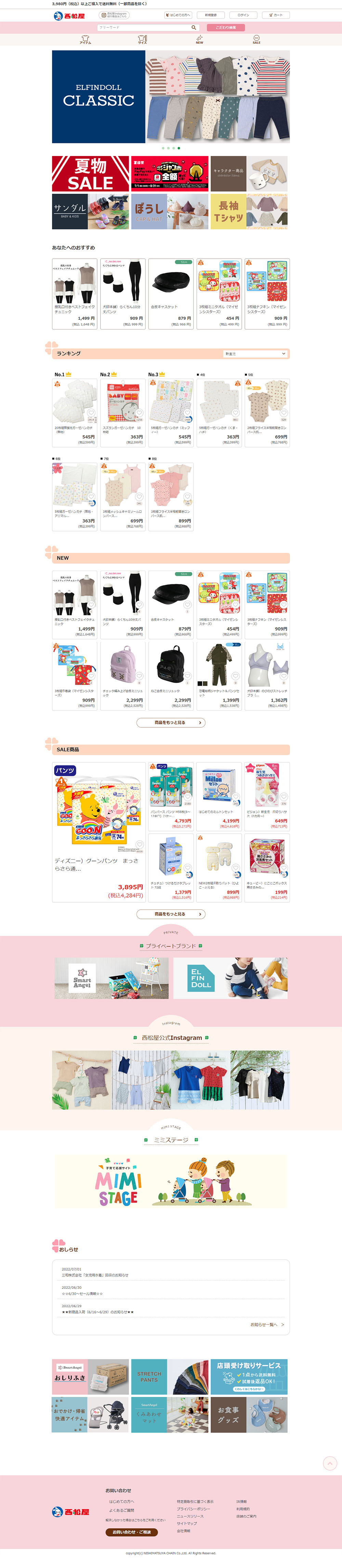Viewport: 342px width, 1568px height.
Task: Return to top with the up-arrow button
Action: 329,1463
